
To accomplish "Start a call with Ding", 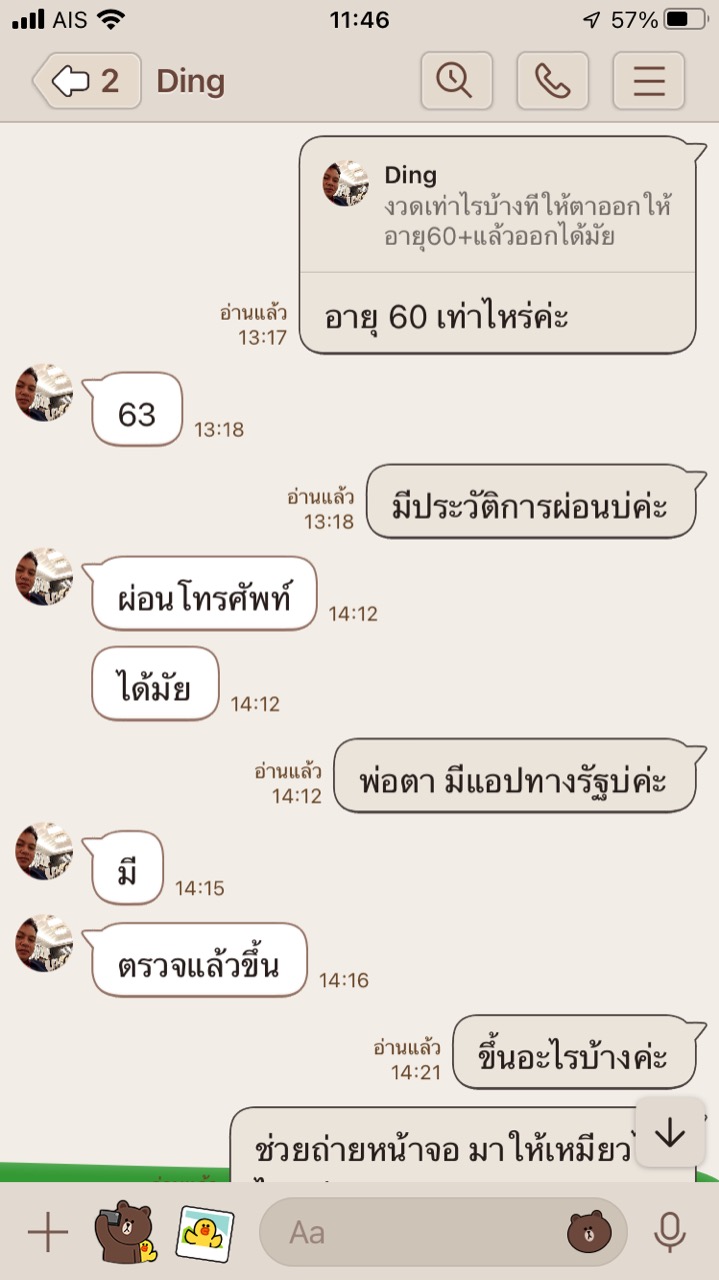I will click(x=552, y=81).
